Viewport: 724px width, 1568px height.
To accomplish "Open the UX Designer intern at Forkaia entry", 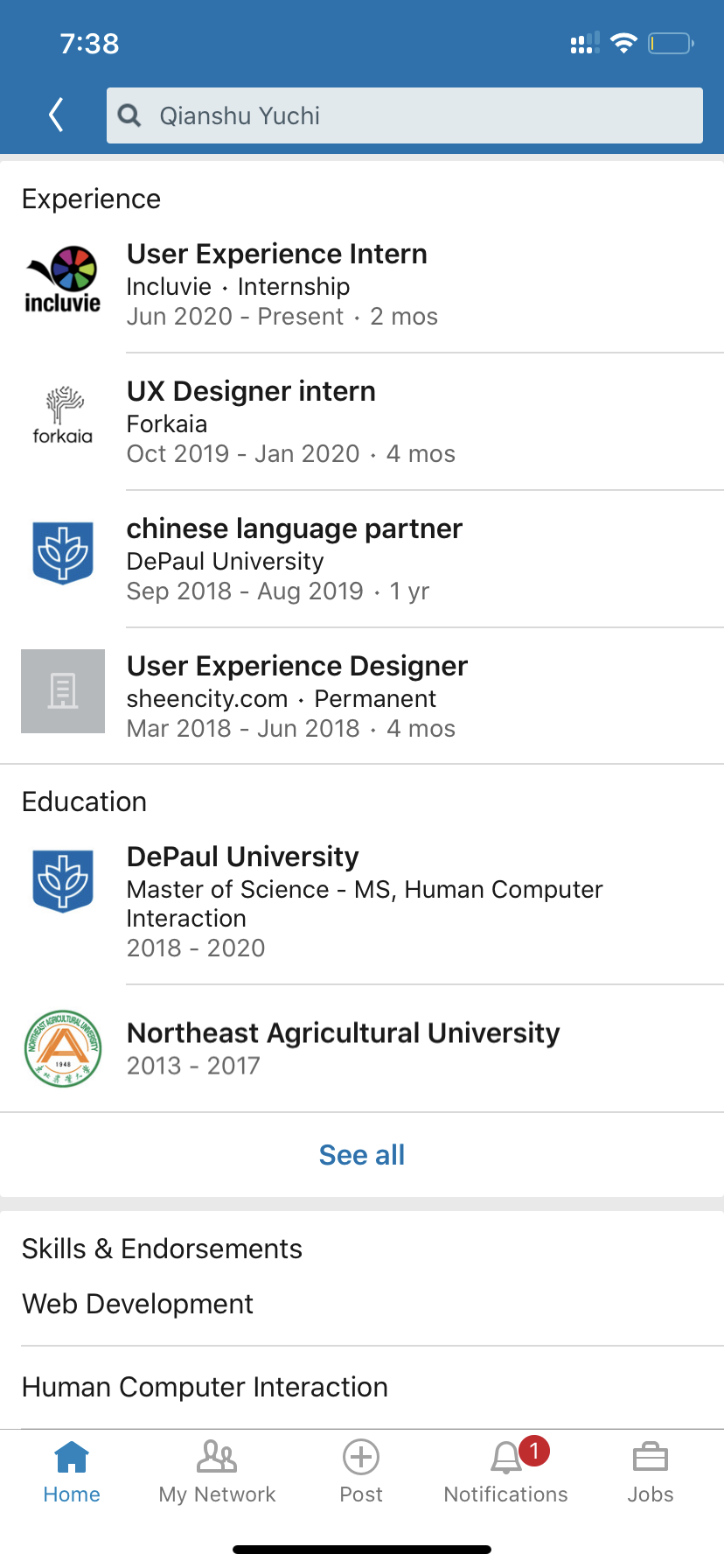I will click(362, 422).
